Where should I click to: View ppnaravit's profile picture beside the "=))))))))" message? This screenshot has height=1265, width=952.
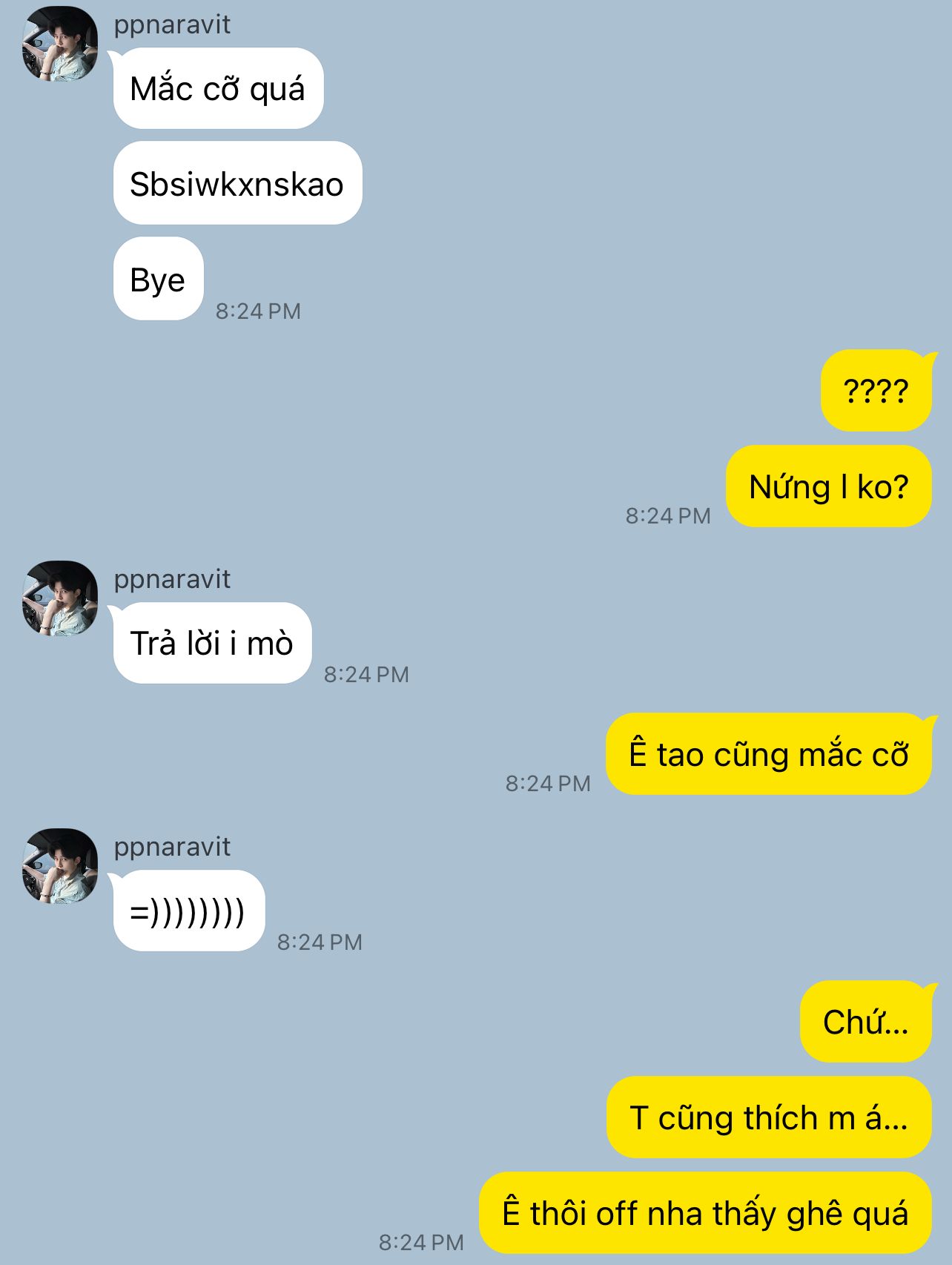[x=60, y=866]
